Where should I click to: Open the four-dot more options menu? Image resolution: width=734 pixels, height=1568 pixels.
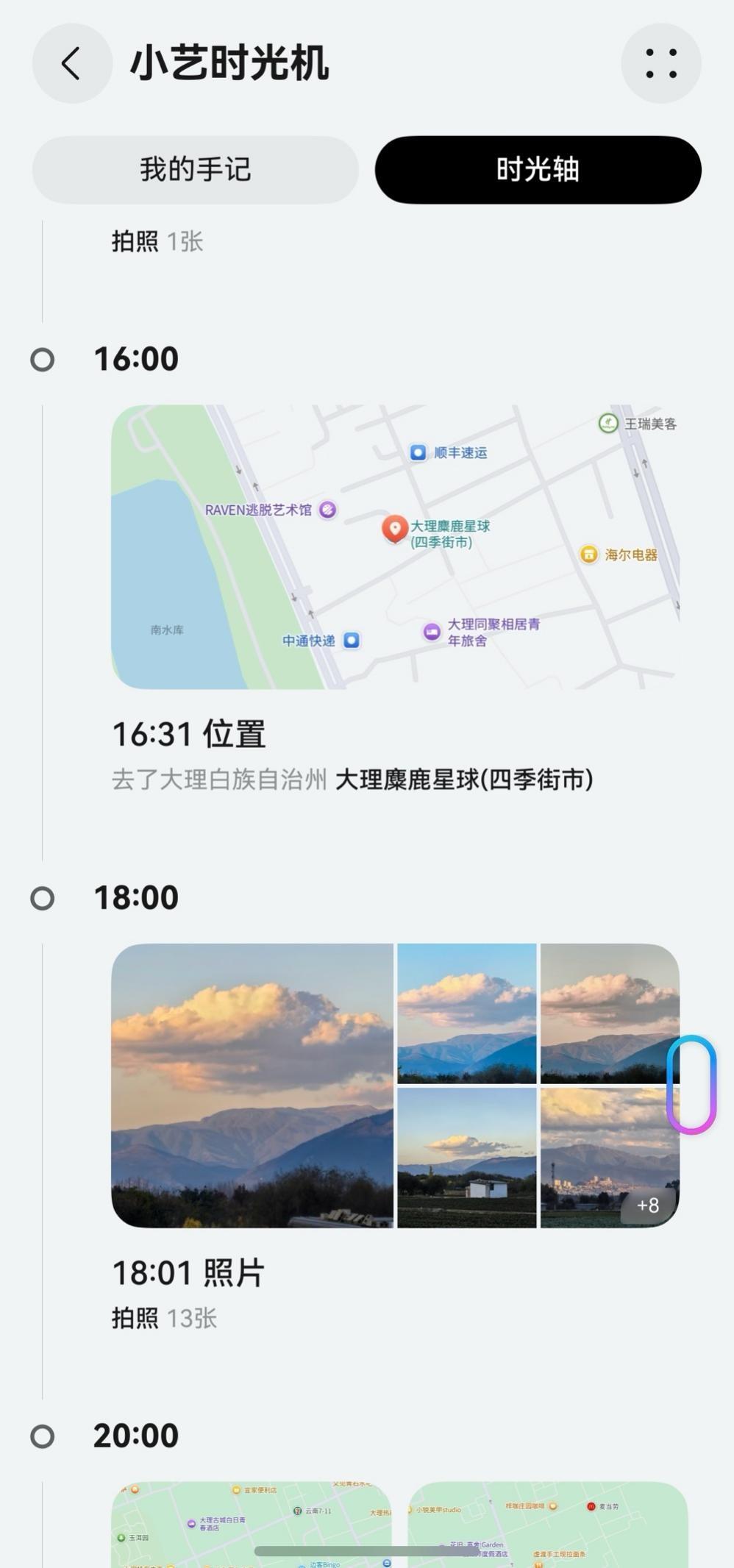point(660,63)
